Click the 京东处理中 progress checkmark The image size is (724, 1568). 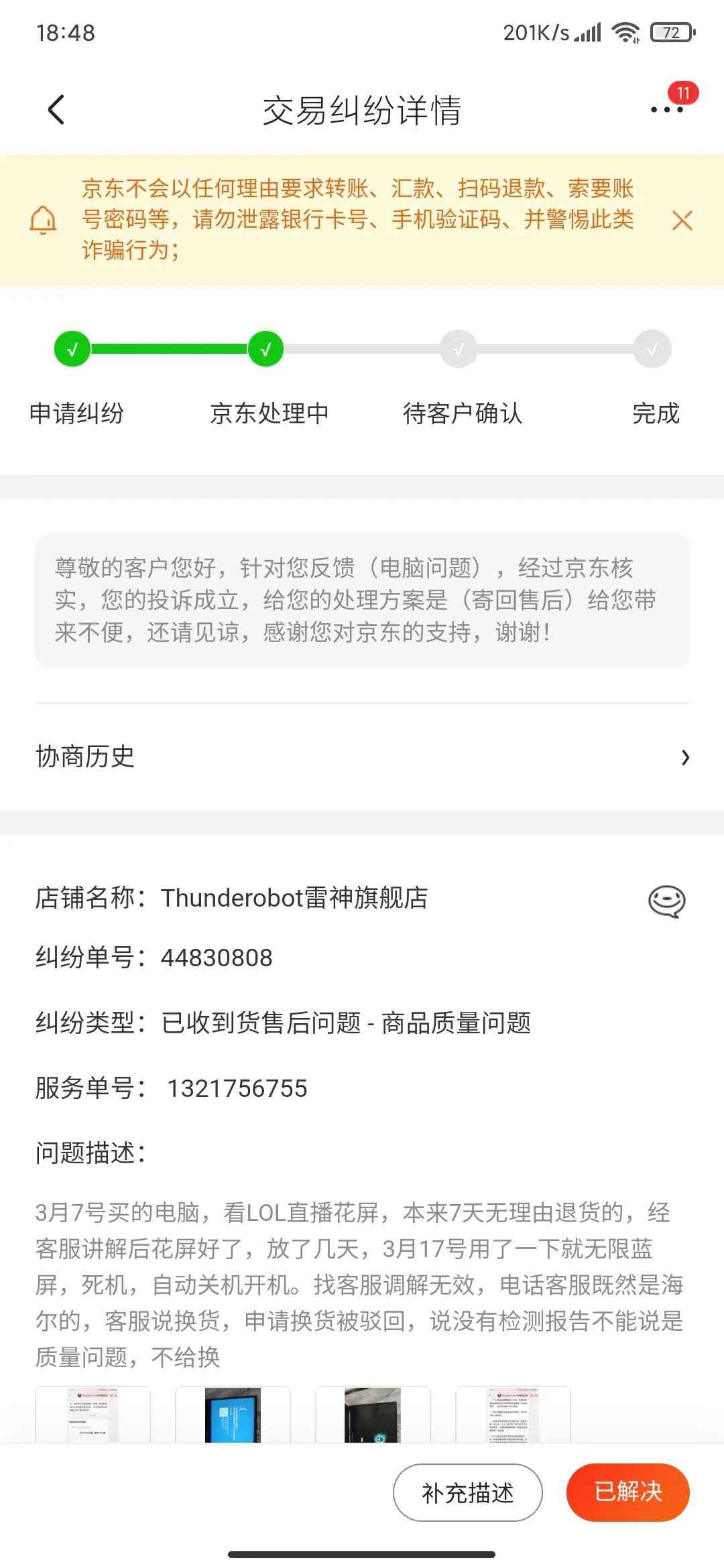pyautogui.click(x=265, y=348)
